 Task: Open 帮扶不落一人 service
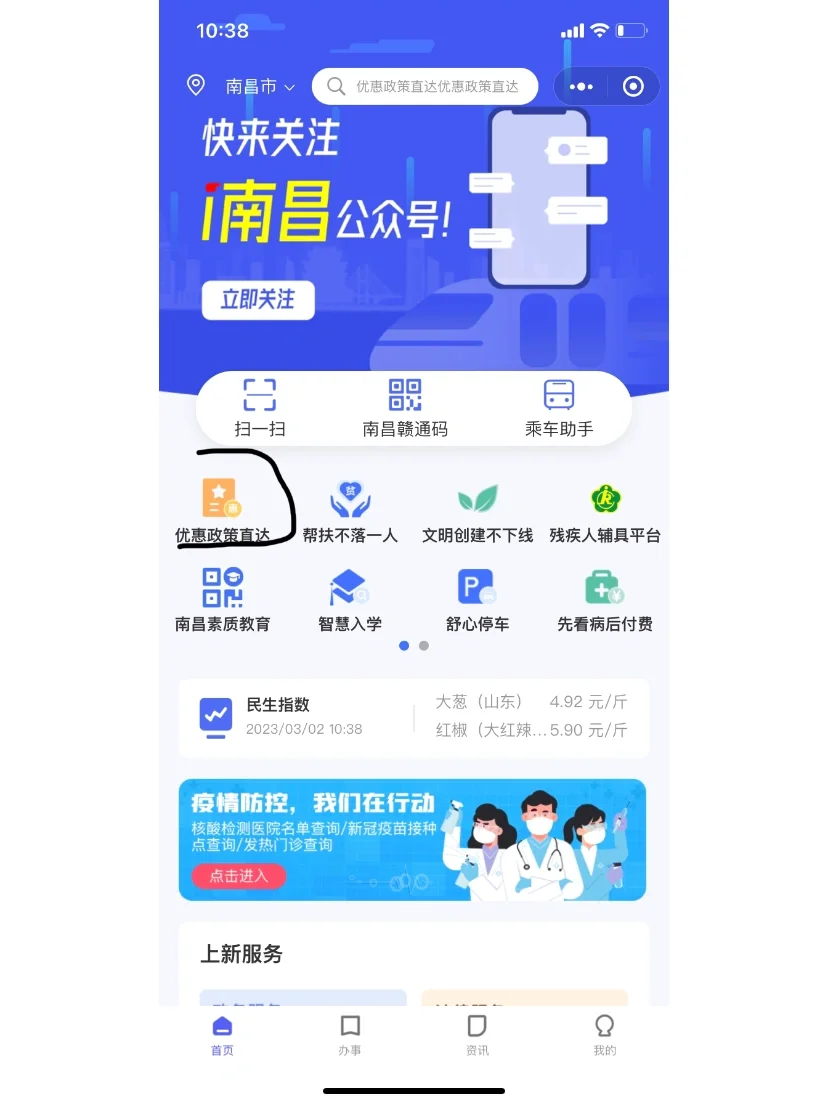pyautogui.click(x=350, y=510)
